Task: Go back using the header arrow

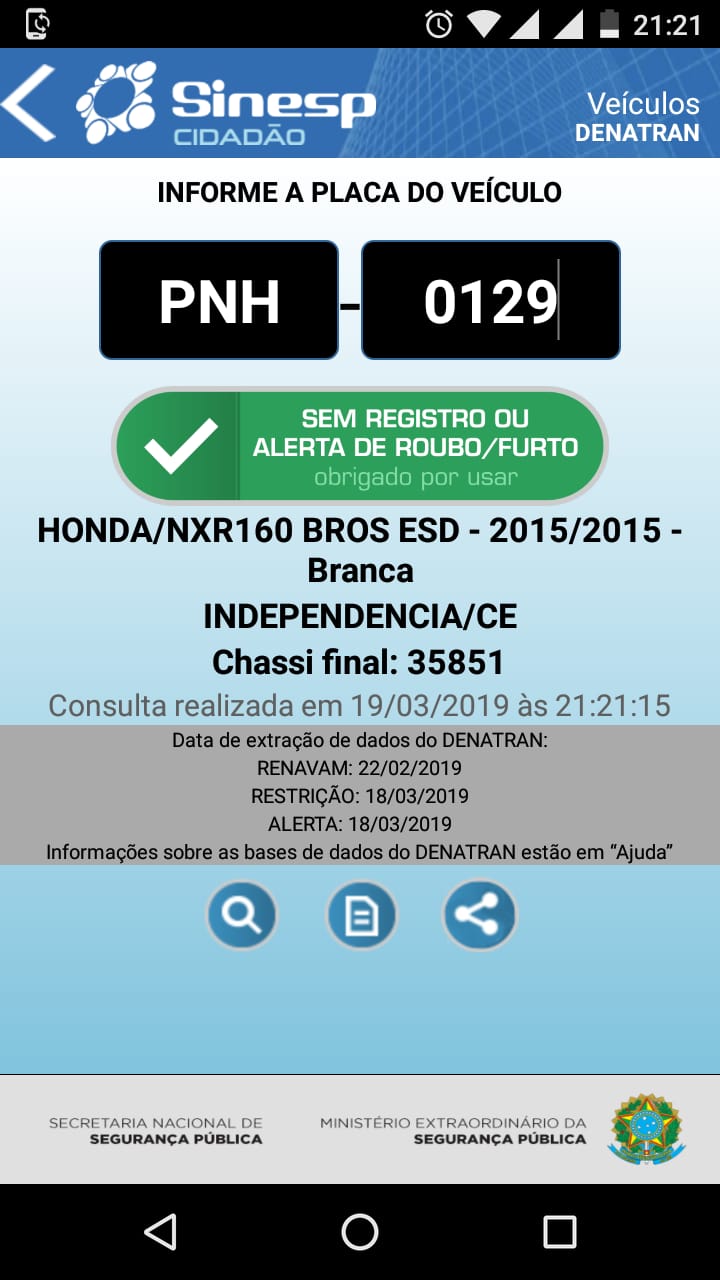Action: pyautogui.click(x=30, y=103)
